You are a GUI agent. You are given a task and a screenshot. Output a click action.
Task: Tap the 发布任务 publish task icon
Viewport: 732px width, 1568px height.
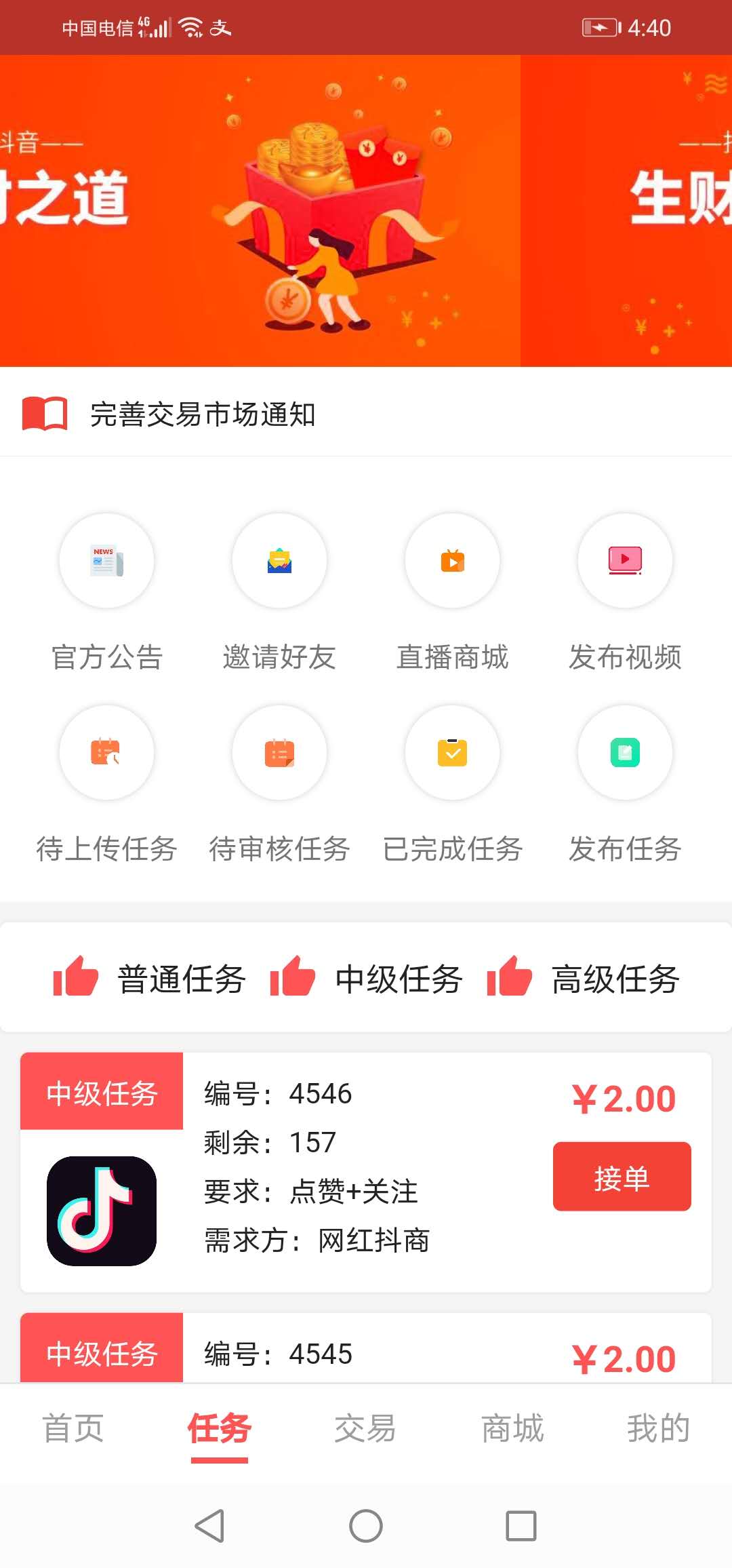click(x=625, y=753)
